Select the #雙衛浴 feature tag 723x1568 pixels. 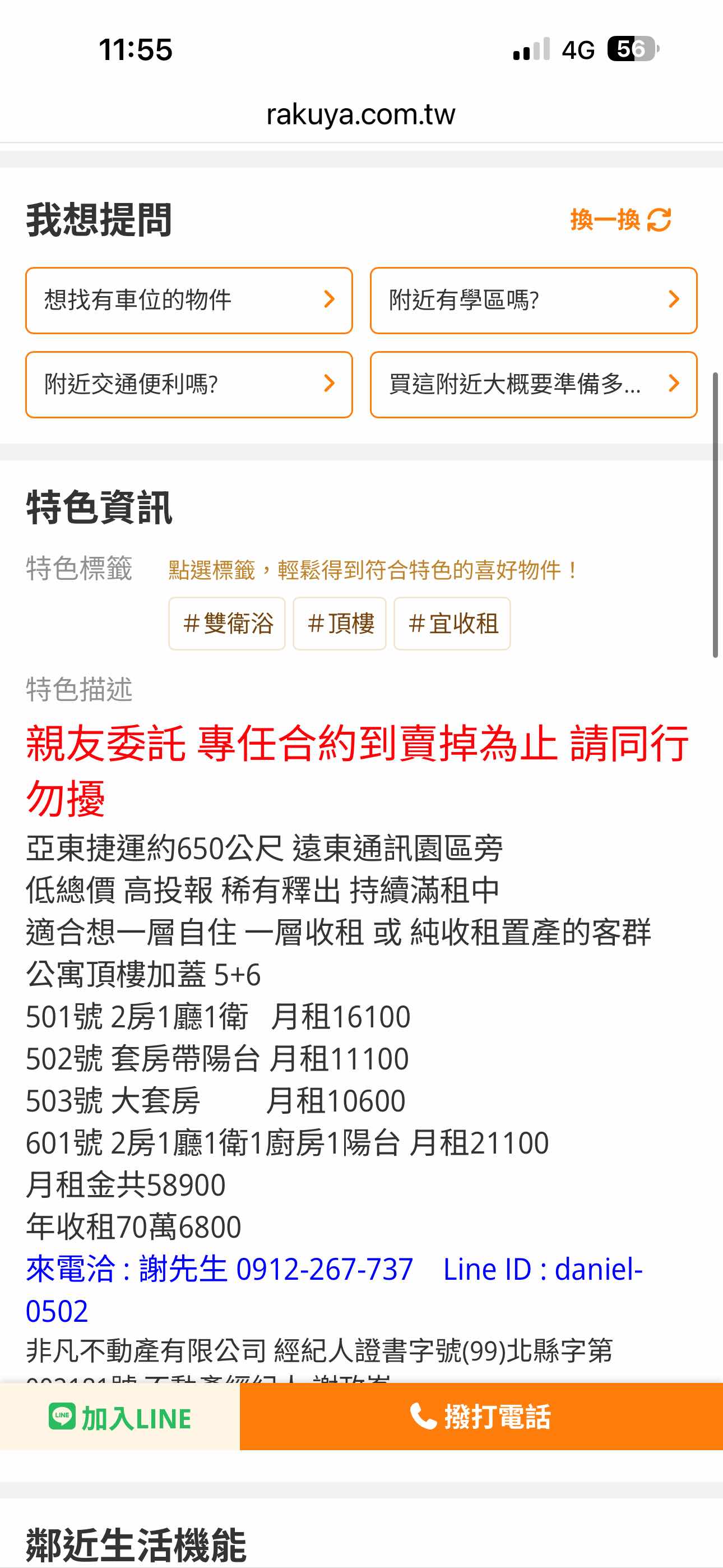[227, 623]
